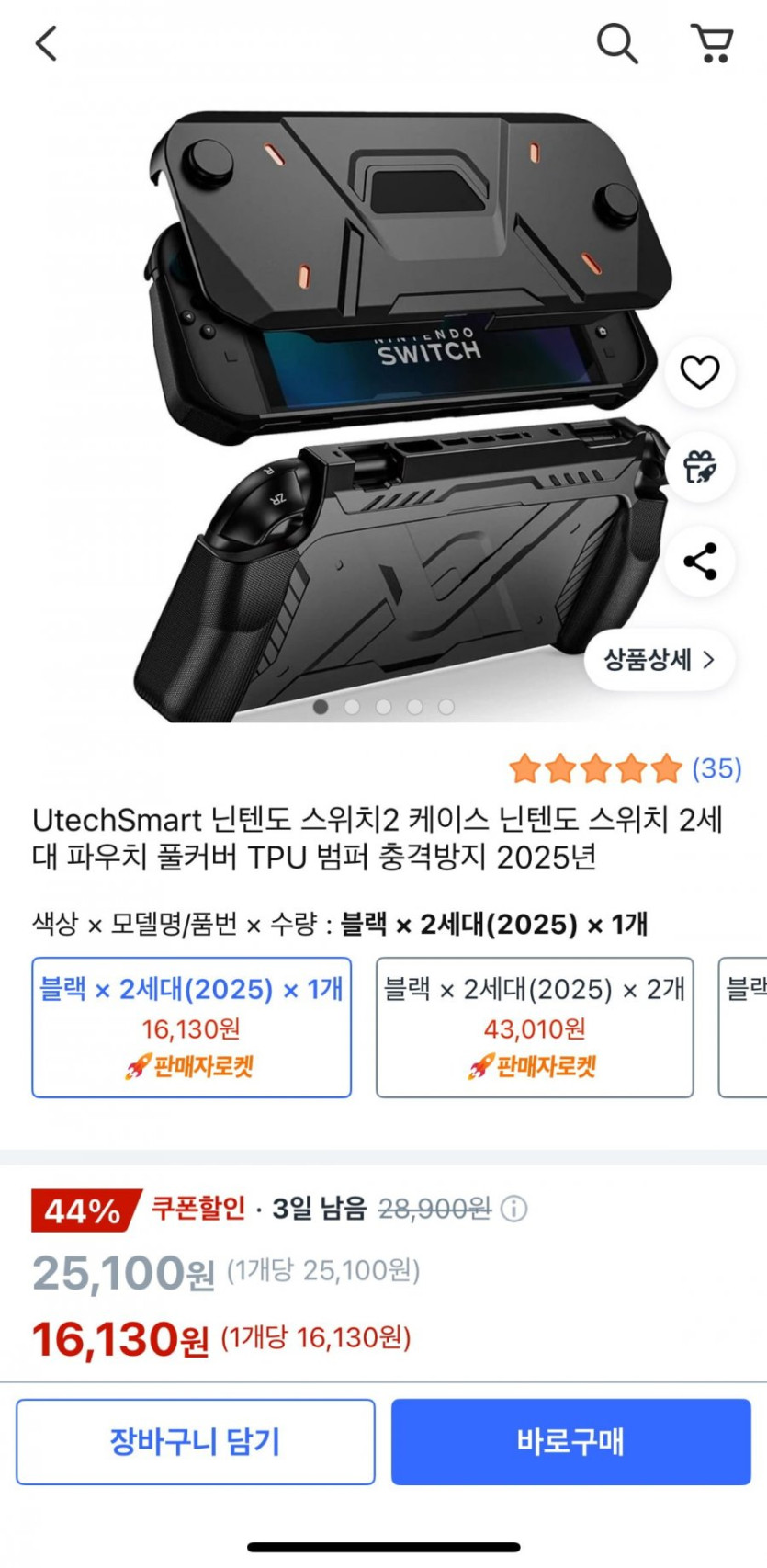767x1568 pixels.
Task: Open the 35 reviews rating
Action: pyautogui.click(x=626, y=768)
